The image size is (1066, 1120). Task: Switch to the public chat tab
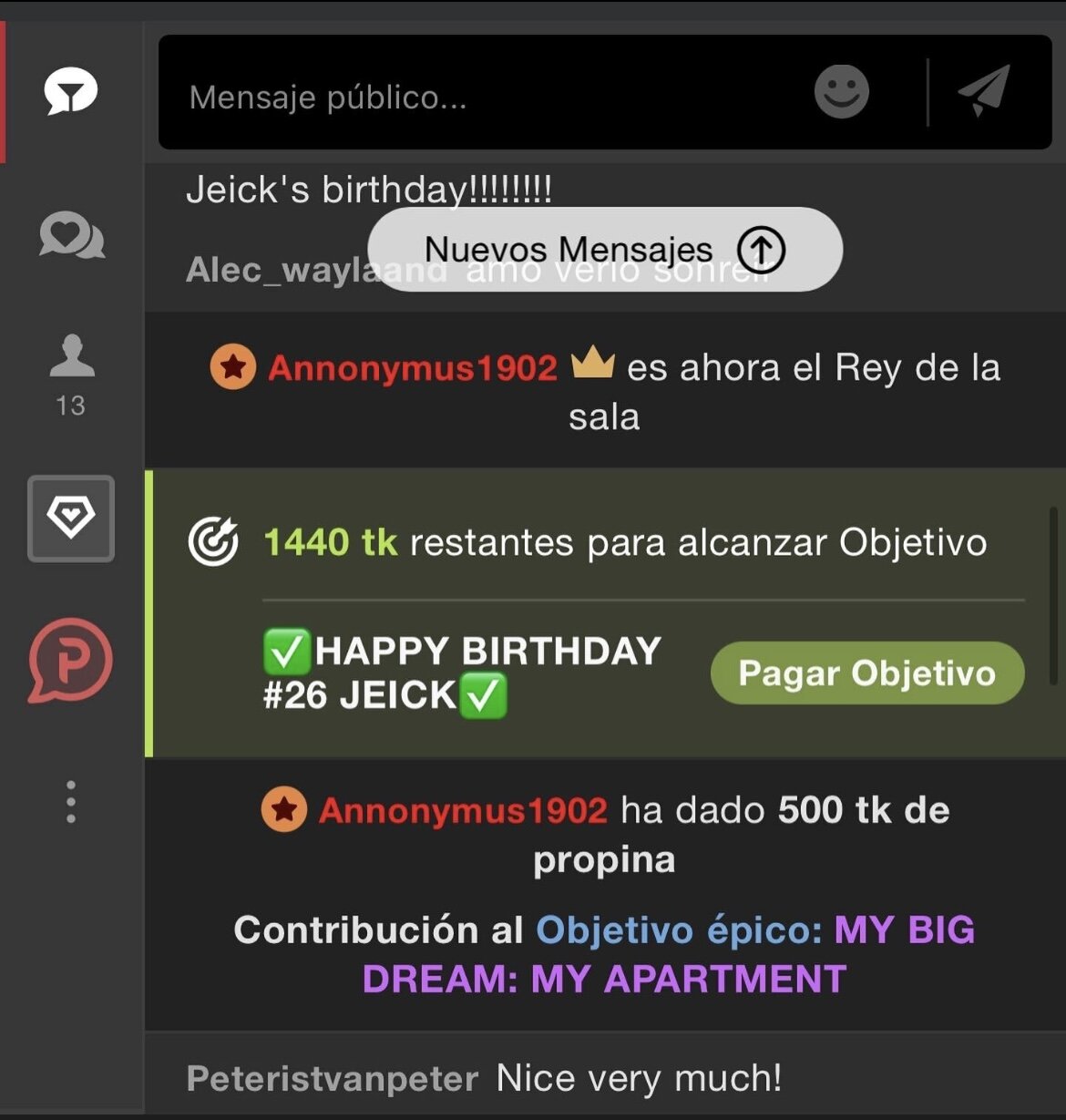[x=71, y=92]
